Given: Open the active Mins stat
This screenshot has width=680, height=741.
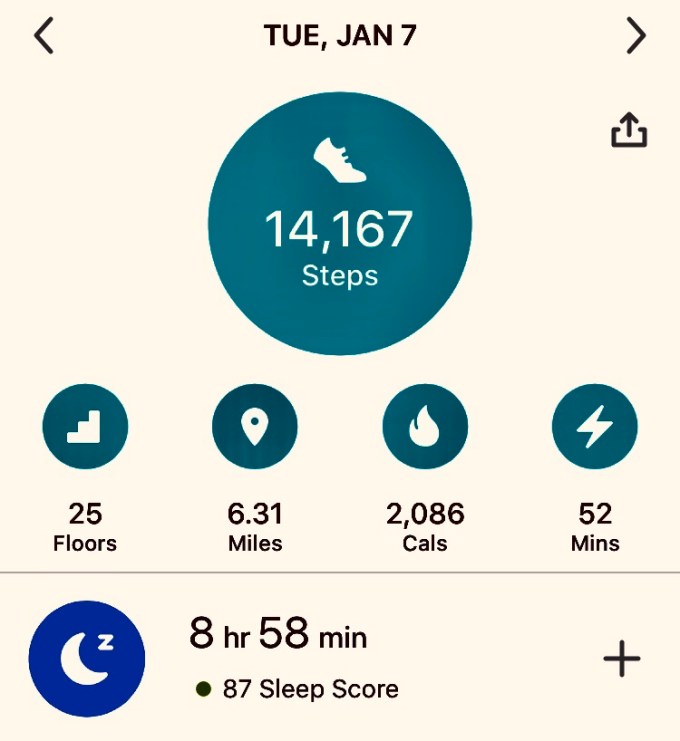Looking at the screenshot, I should tap(595, 428).
